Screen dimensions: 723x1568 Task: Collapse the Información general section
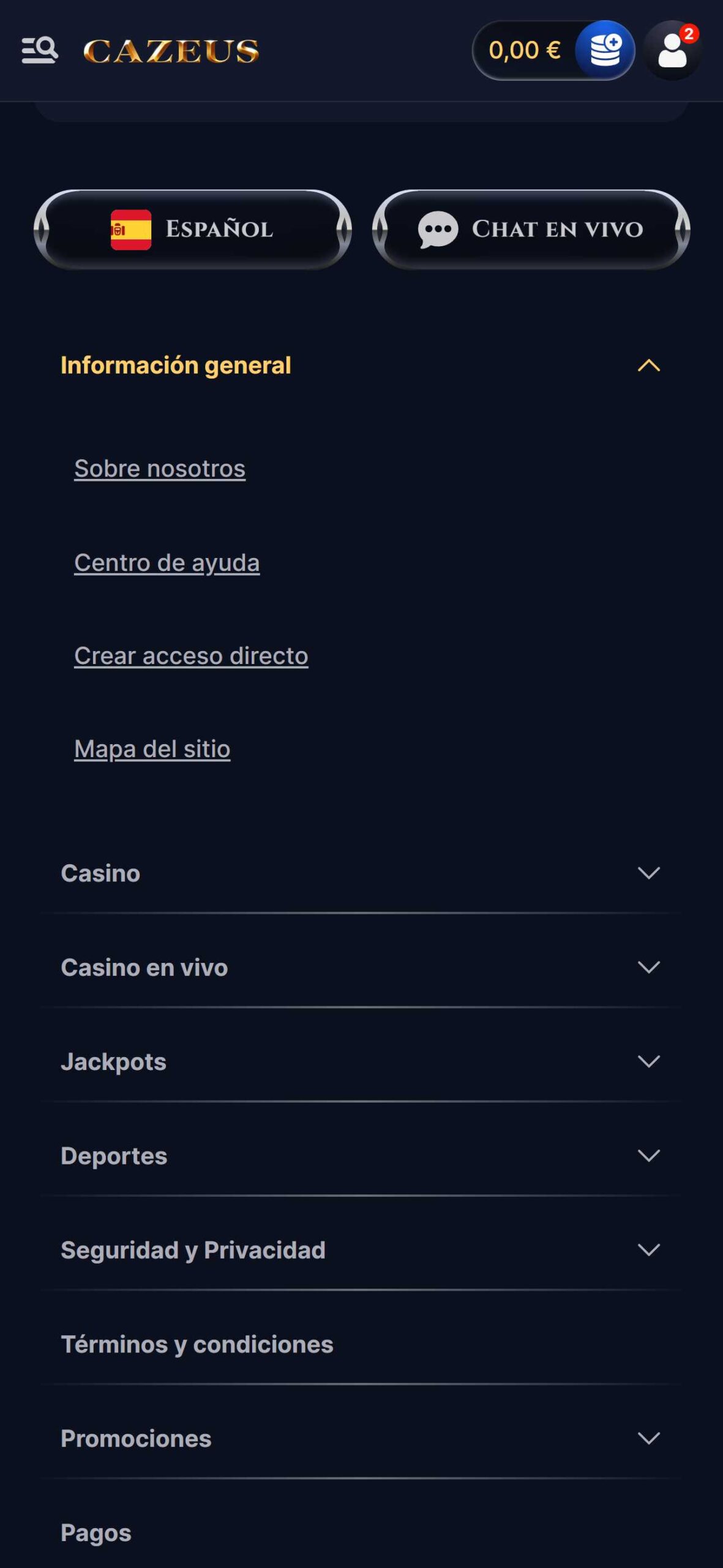361,366
